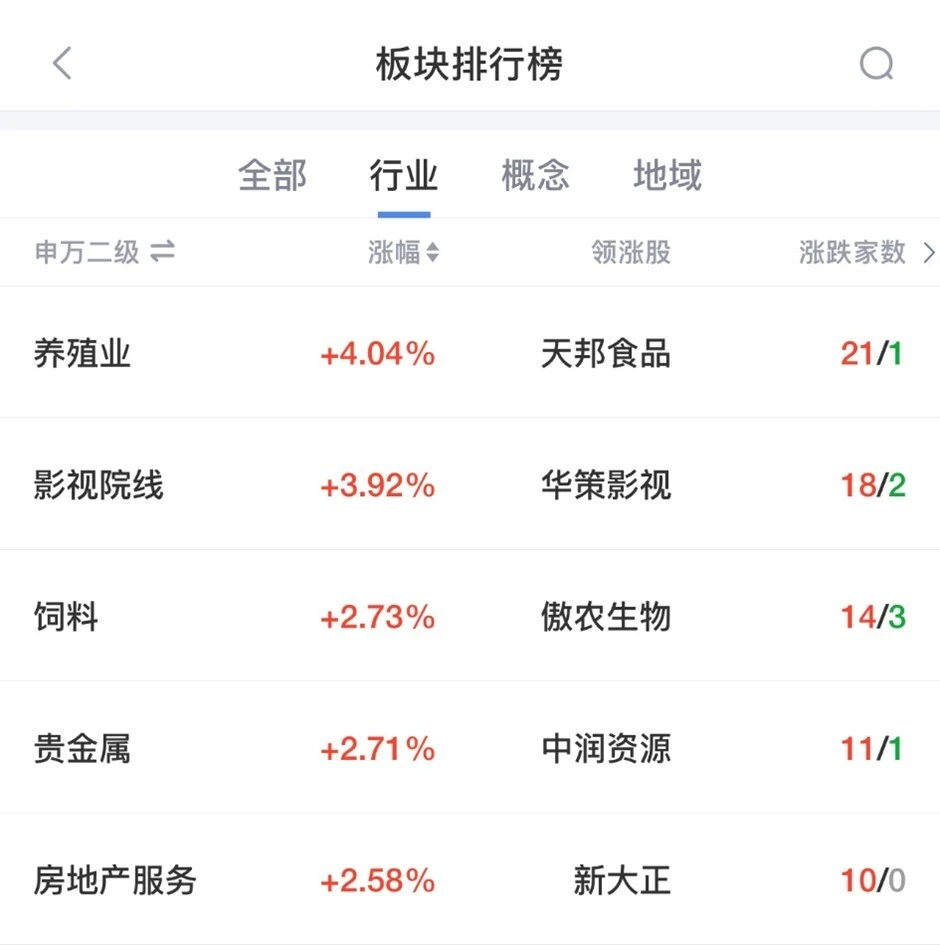Sort the list by 涨幅

click(403, 252)
